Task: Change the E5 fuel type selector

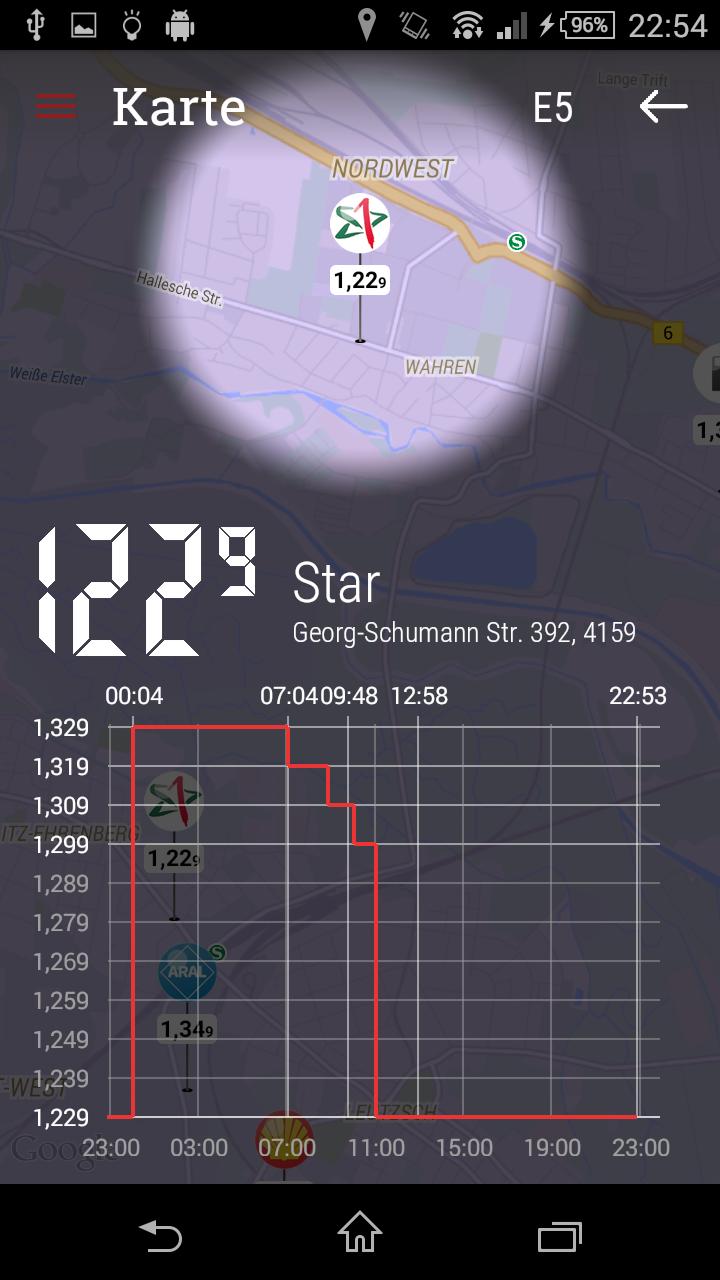Action: pyautogui.click(x=552, y=107)
